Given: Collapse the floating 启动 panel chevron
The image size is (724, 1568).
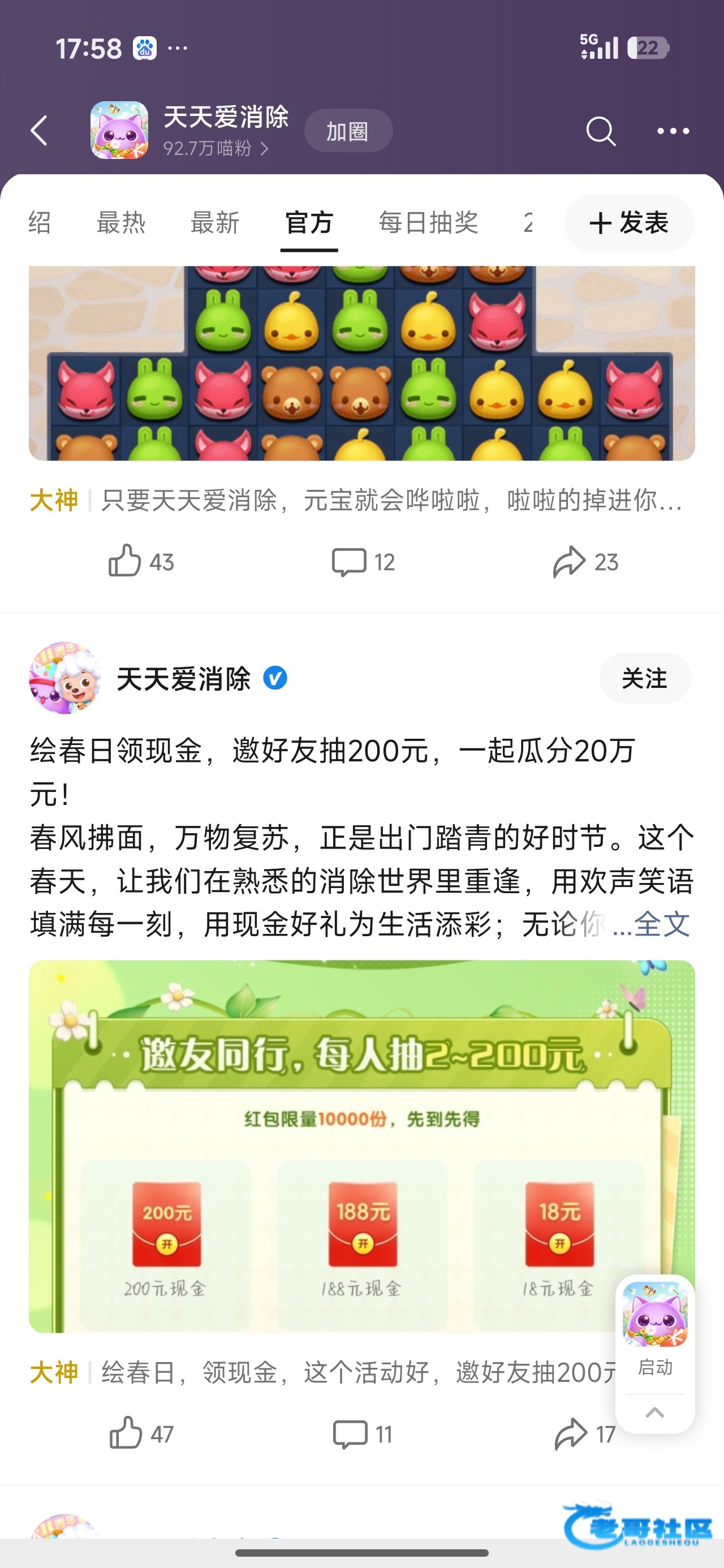Looking at the screenshot, I should [x=654, y=1413].
